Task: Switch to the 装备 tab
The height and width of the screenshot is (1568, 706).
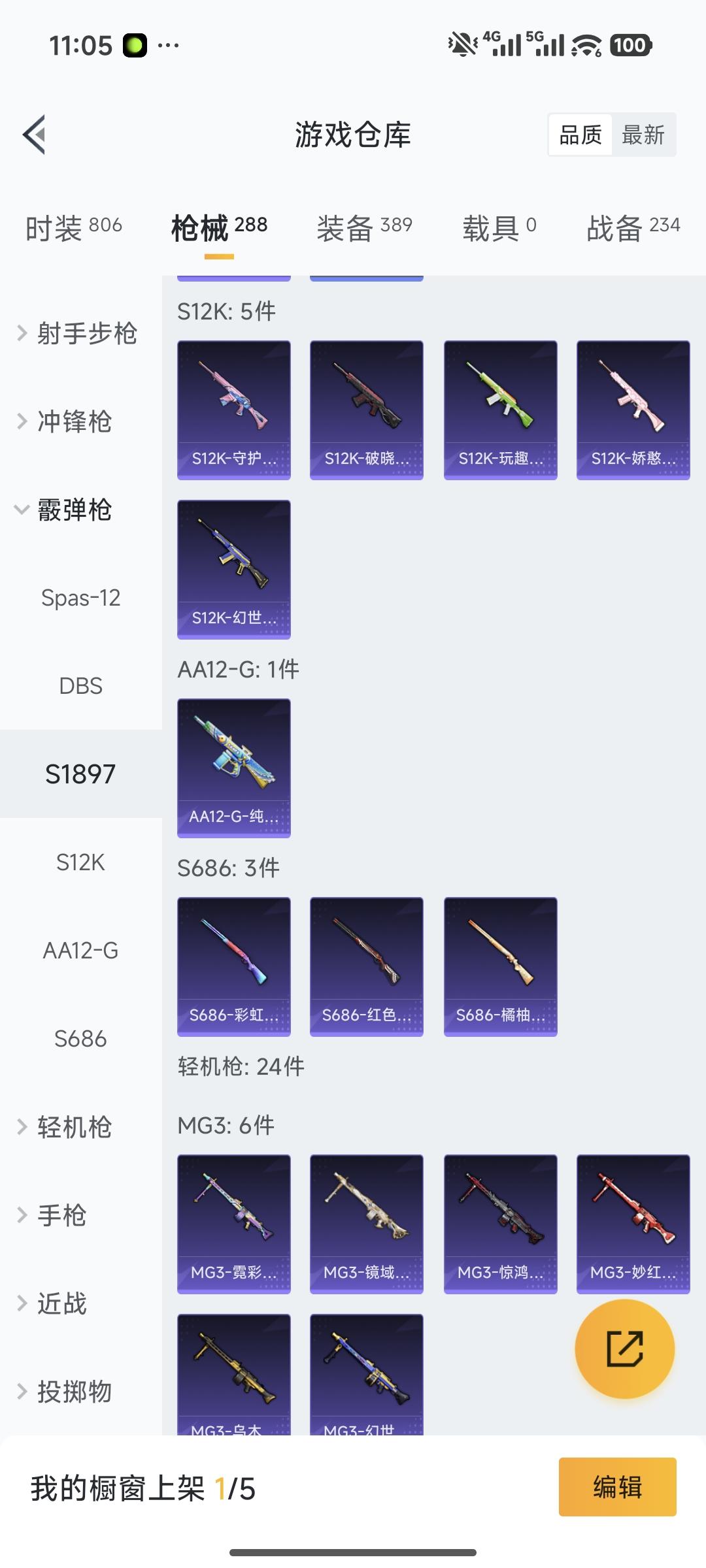Action: tap(364, 228)
